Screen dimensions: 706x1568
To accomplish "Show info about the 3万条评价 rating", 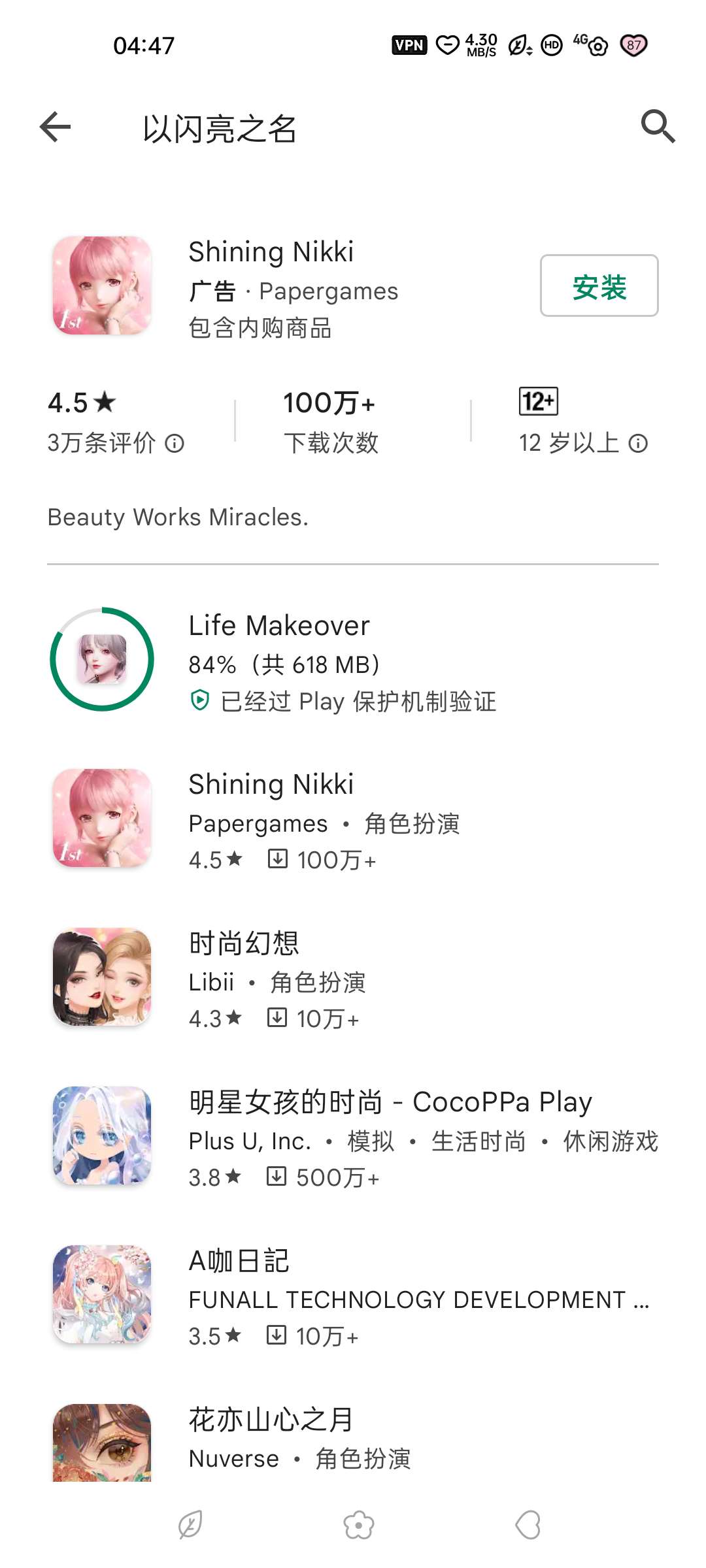I will (x=175, y=444).
